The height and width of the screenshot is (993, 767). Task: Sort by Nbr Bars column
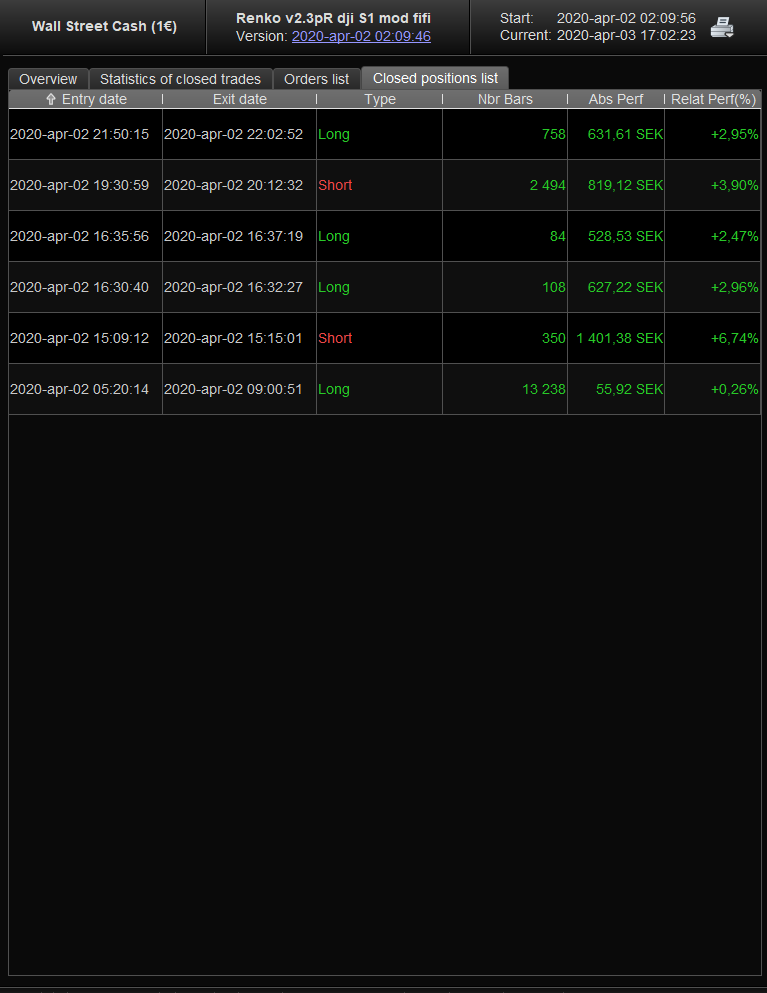click(505, 99)
